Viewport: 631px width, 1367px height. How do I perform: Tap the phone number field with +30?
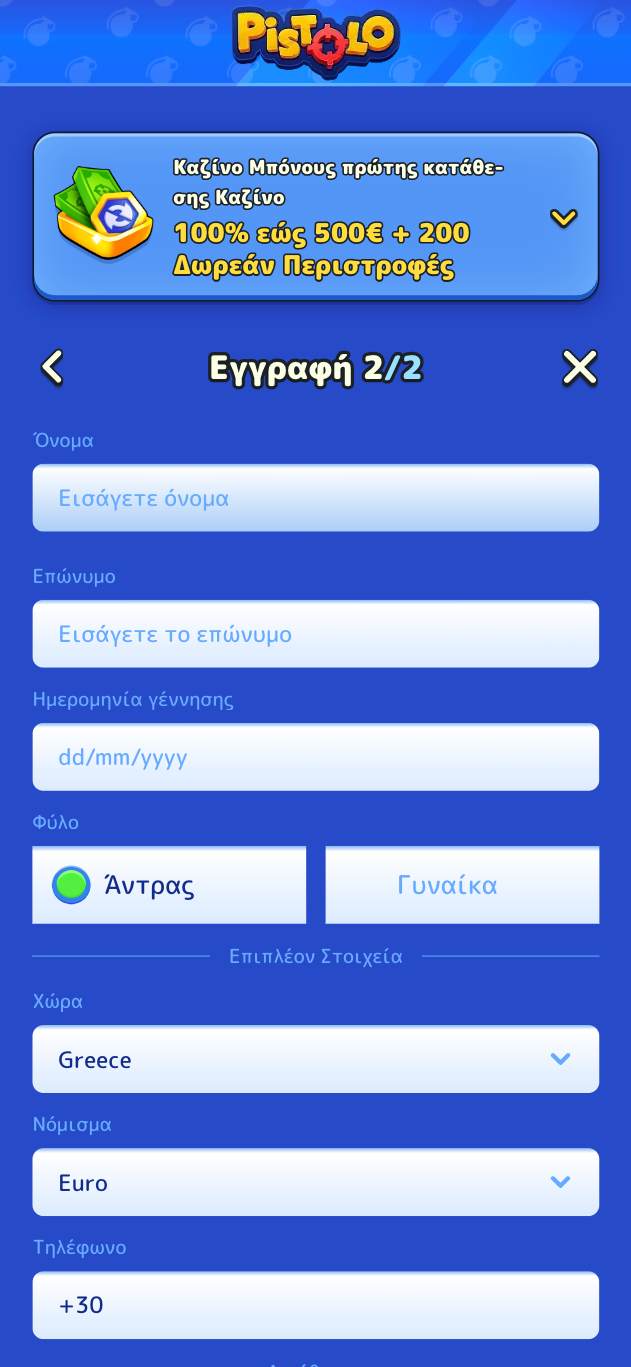coord(315,1305)
